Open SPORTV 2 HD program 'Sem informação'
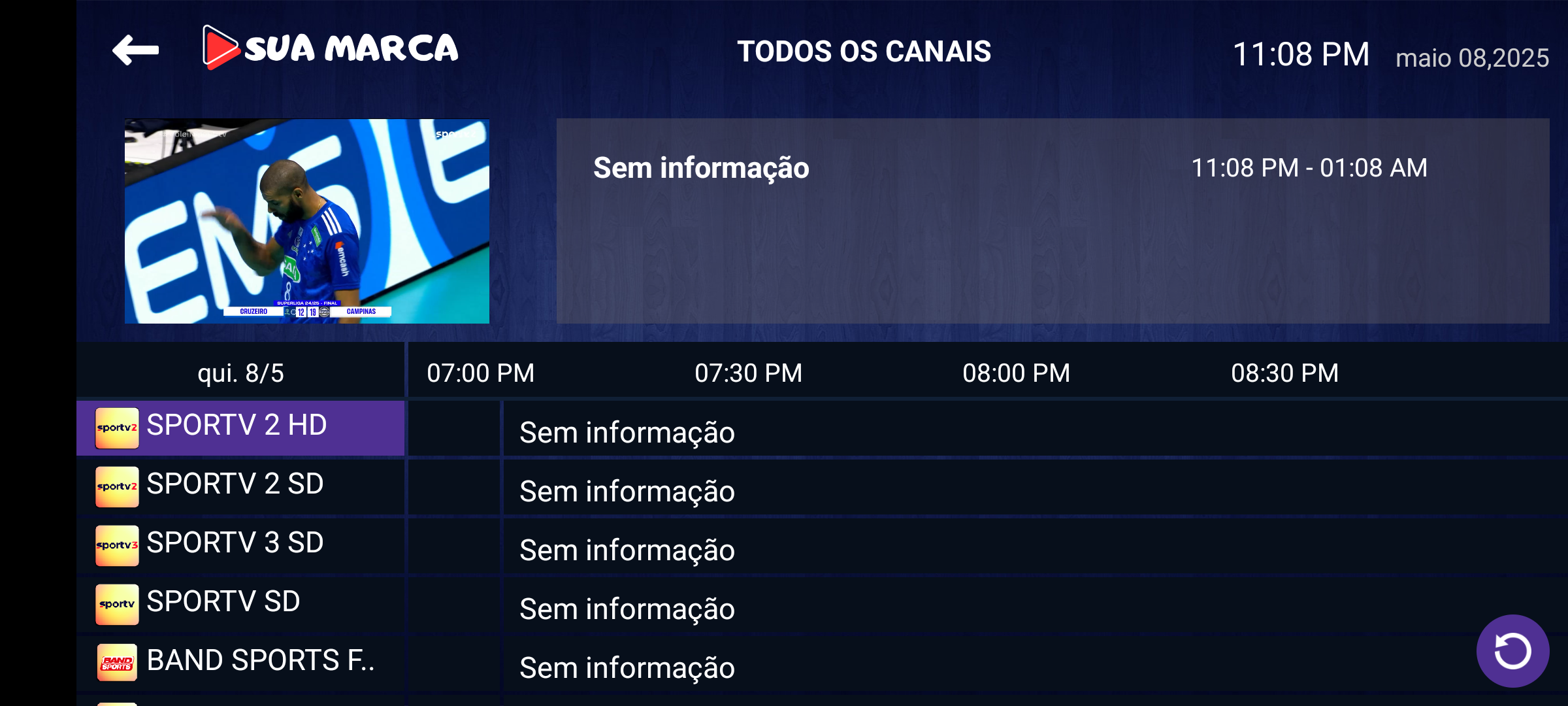The image size is (1568, 706). point(1032,431)
